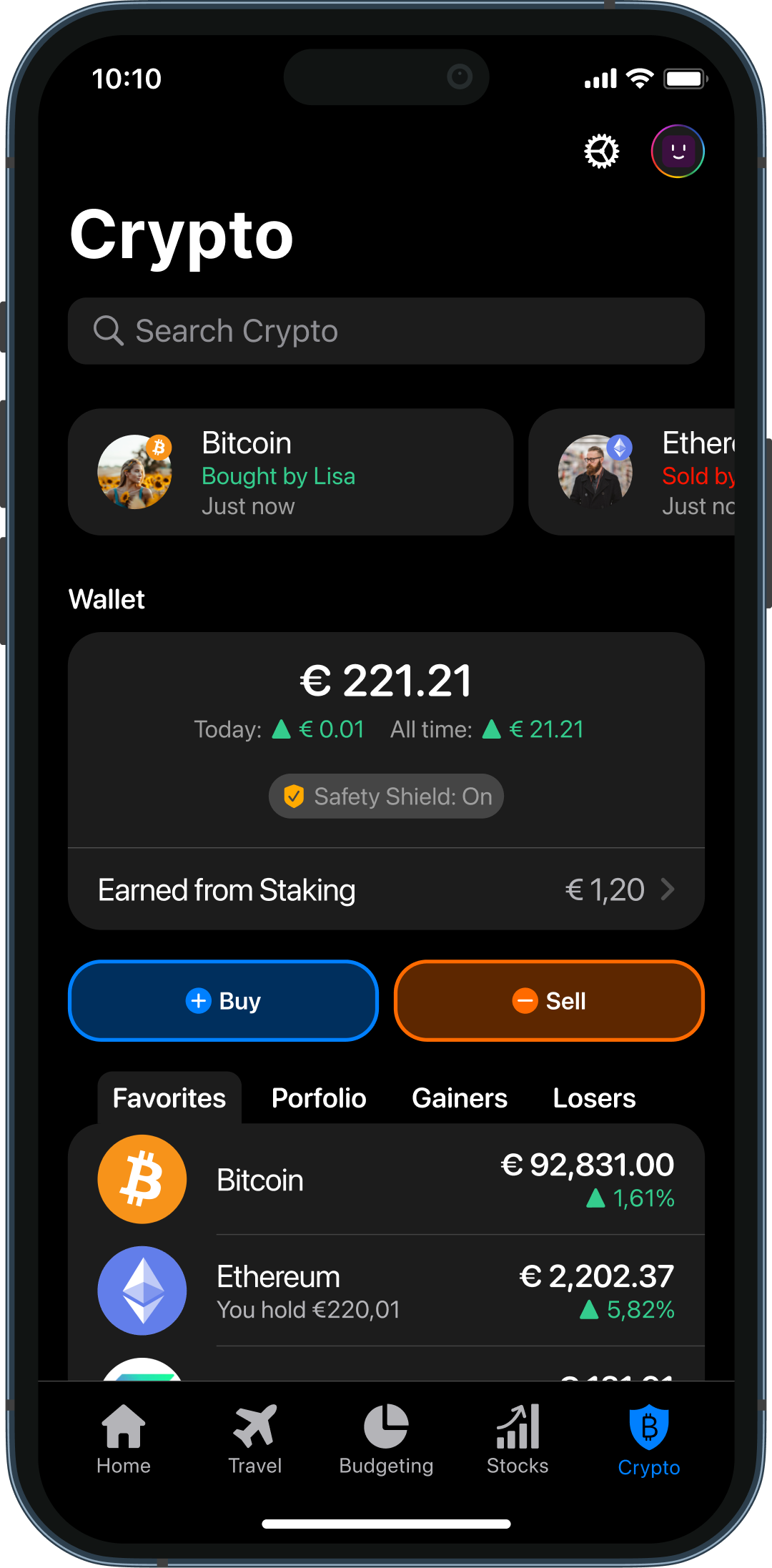772x1568 pixels.
Task: Open the Bitcoin row in Favorites
Action: [386, 1180]
